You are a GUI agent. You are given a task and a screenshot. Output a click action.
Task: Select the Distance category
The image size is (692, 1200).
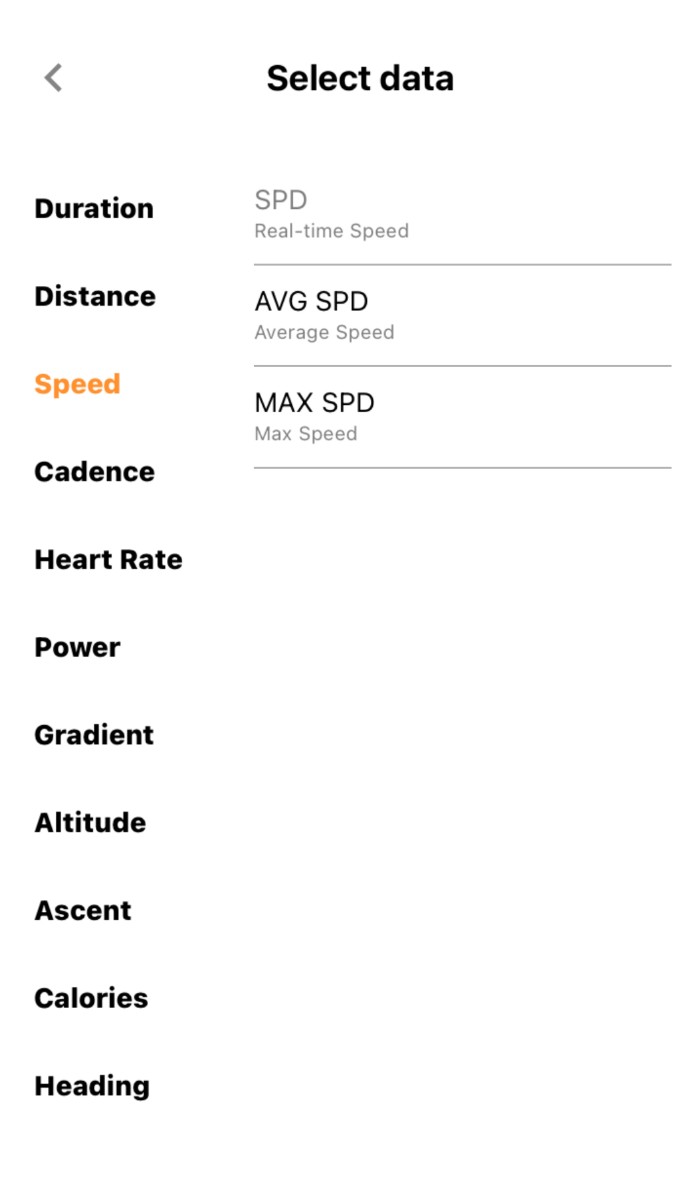click(x=95, y=296)
